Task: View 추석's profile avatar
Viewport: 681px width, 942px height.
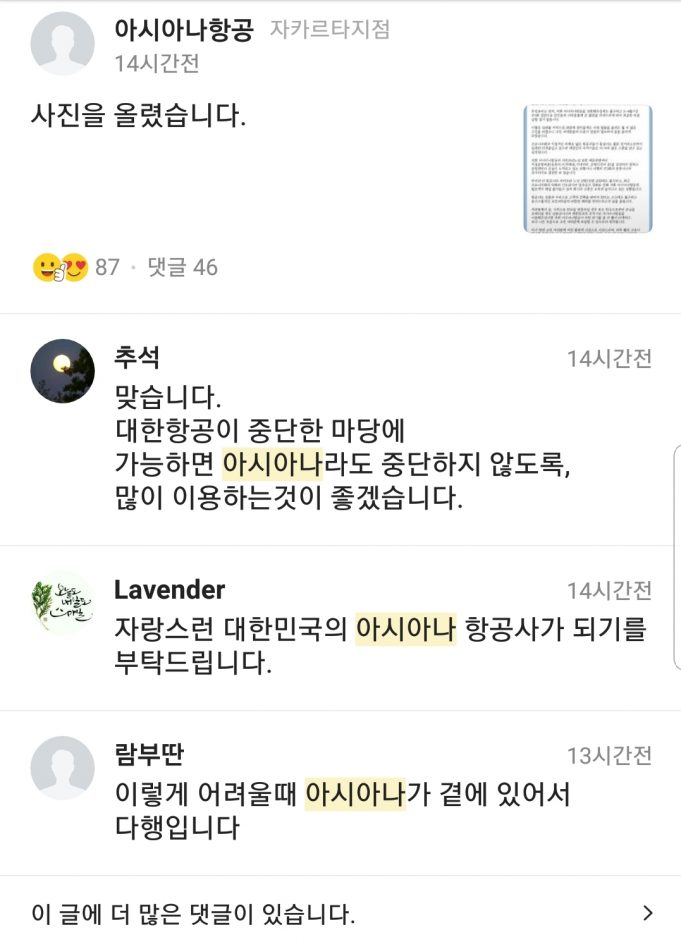Action: 63,371
